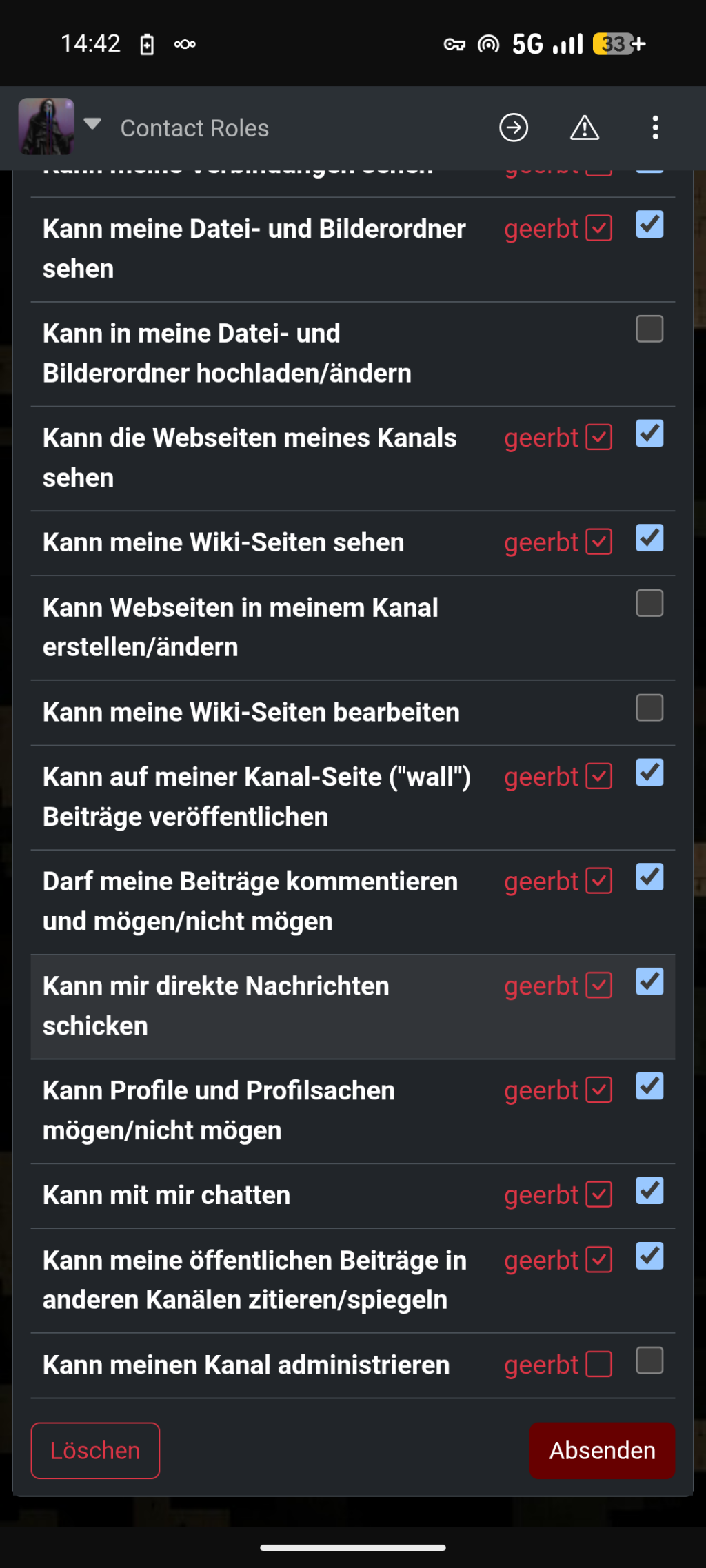Check "Kann meinen Kanal administrieren" checkbox
Image resolution: width=706 pixels, height=1568 pixels.
[x=649, y=1361]
